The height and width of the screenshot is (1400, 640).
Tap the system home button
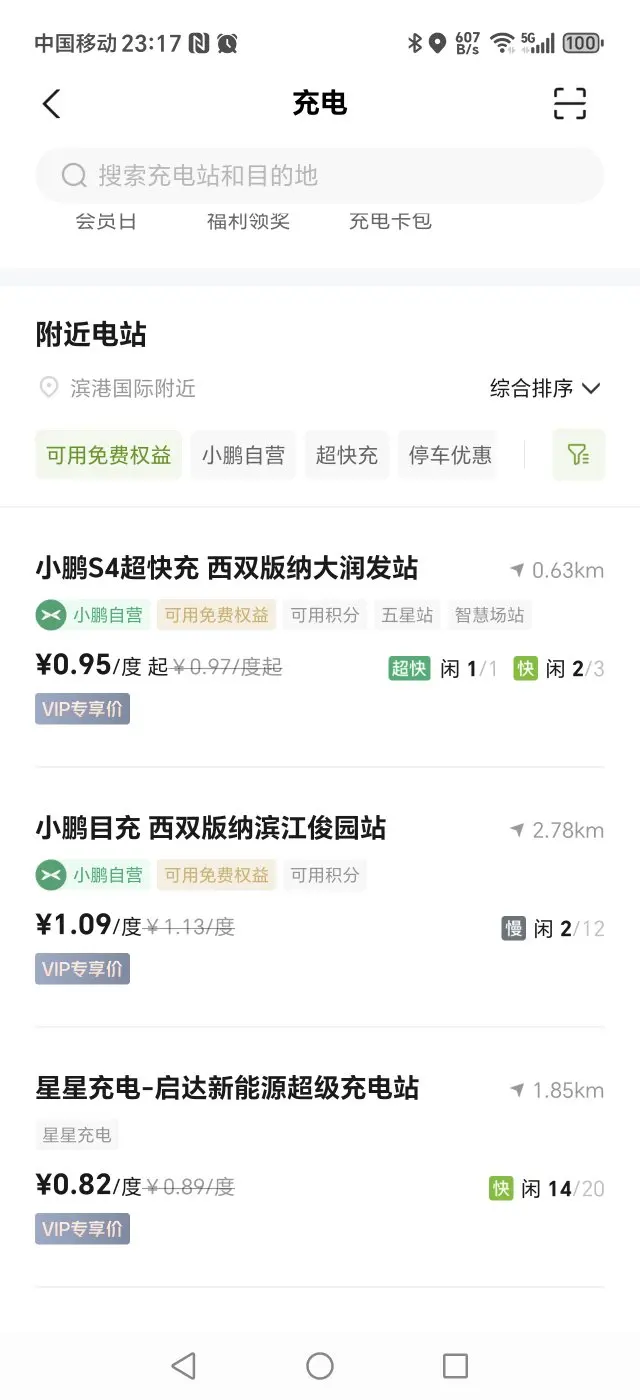pyautogui.click(x=320, y=1366)
